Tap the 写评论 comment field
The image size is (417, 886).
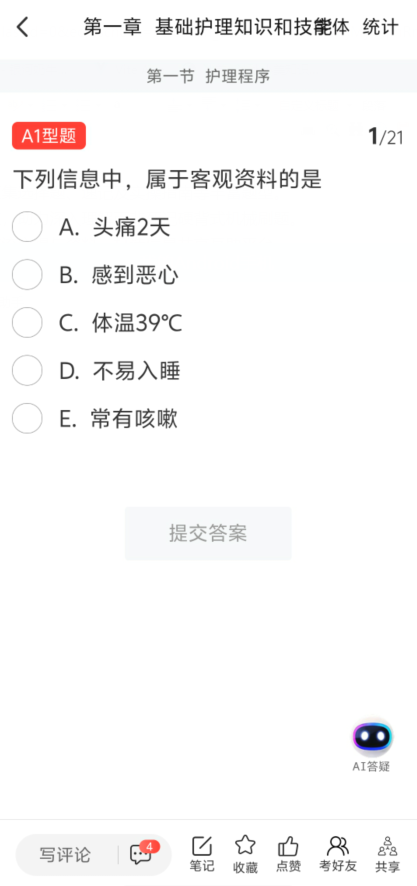click(65, 854)
